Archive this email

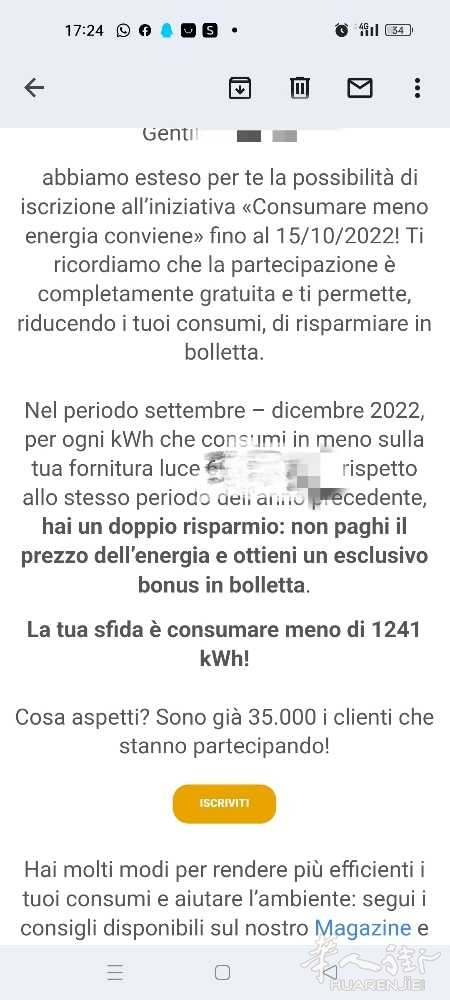[x=240, y=87]
